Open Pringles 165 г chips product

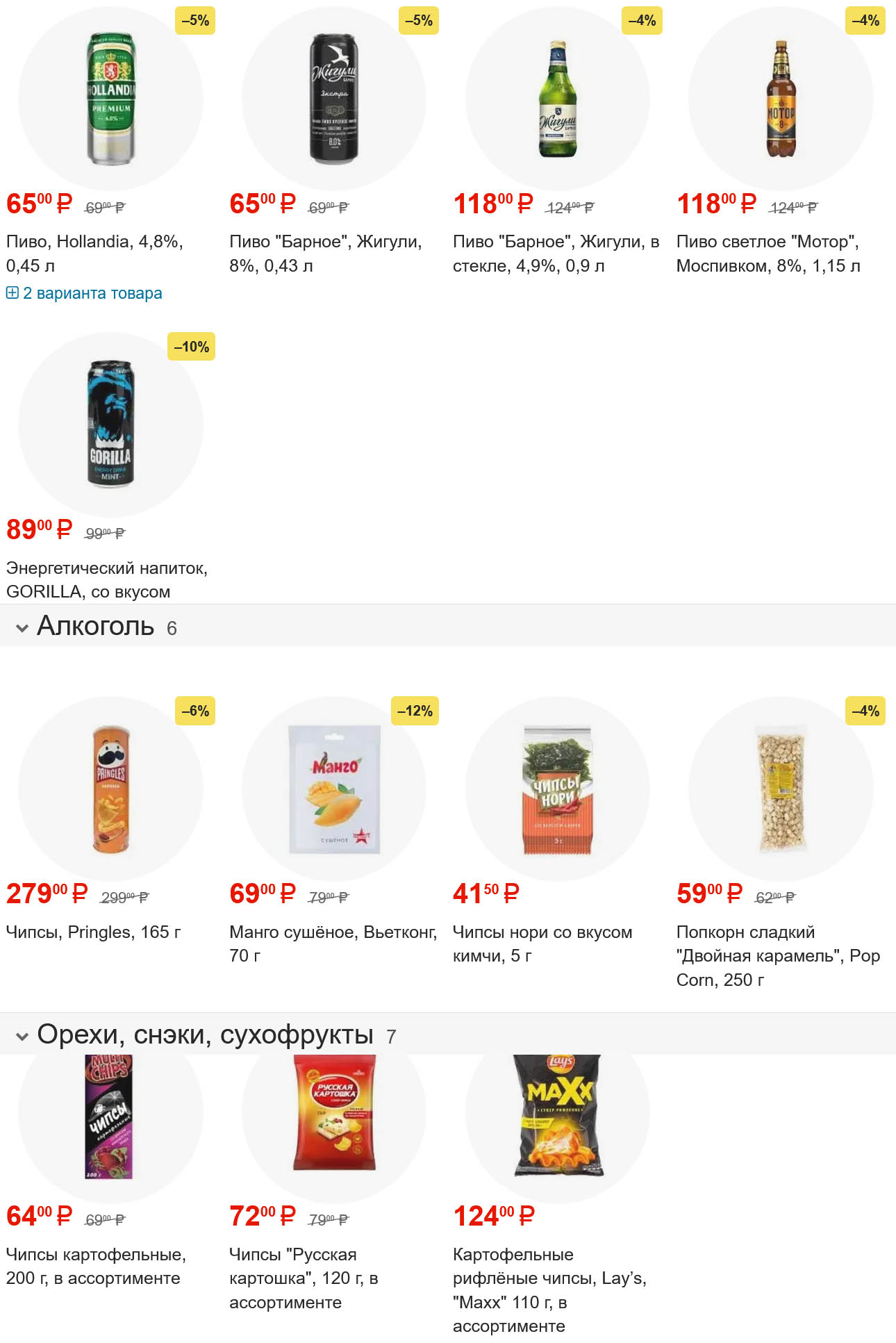click(110, 789)
